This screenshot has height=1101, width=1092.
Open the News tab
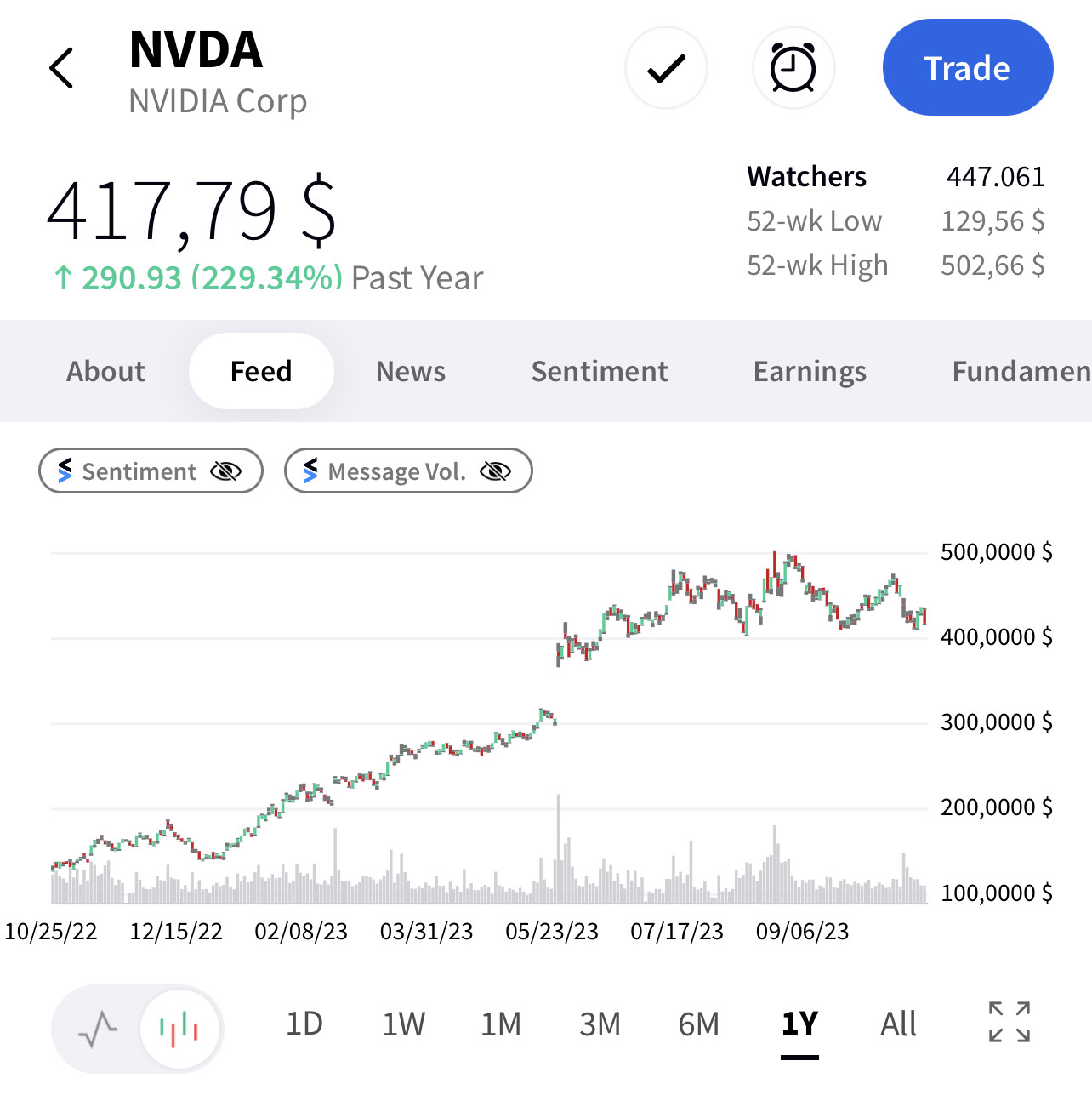[411, 372]
